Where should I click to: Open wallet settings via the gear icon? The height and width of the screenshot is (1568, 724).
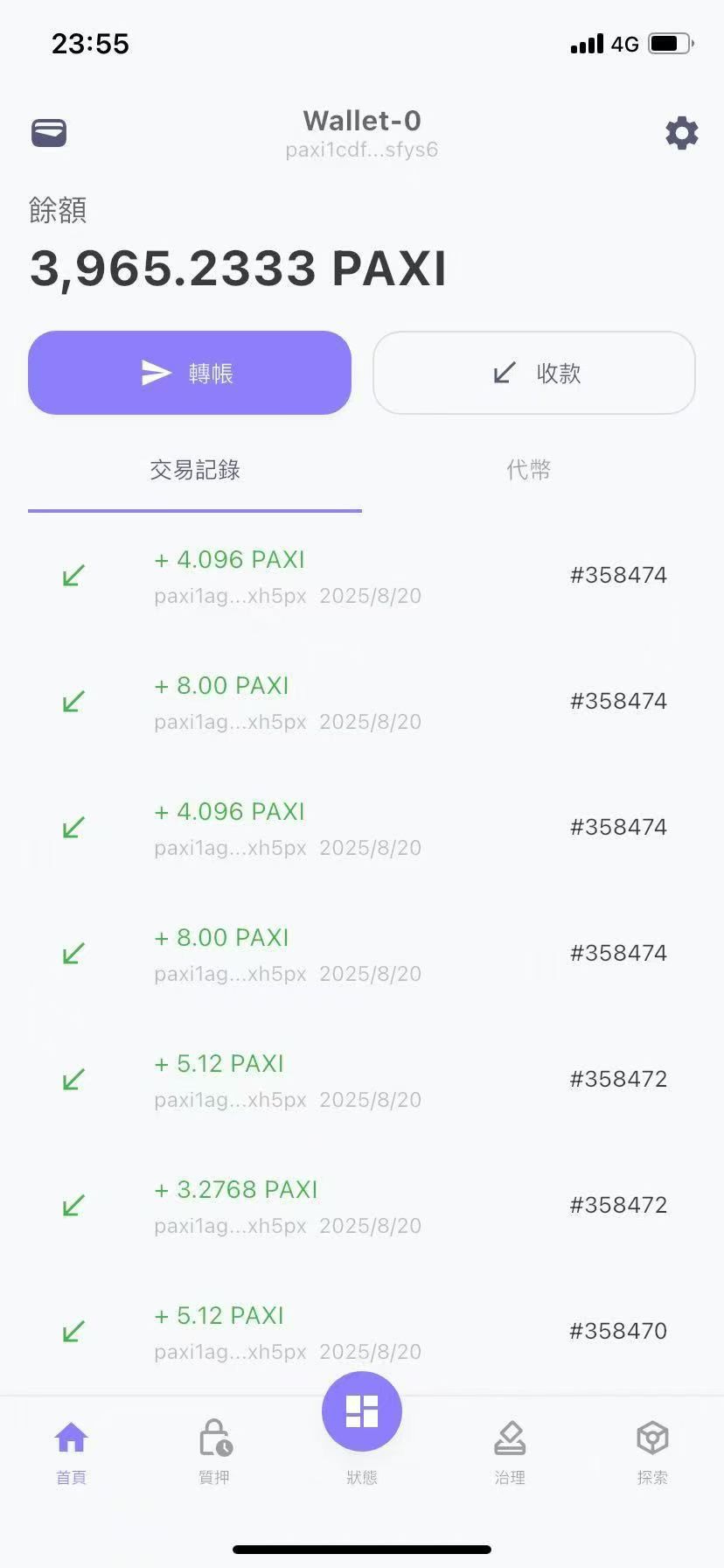click(681, 133)
